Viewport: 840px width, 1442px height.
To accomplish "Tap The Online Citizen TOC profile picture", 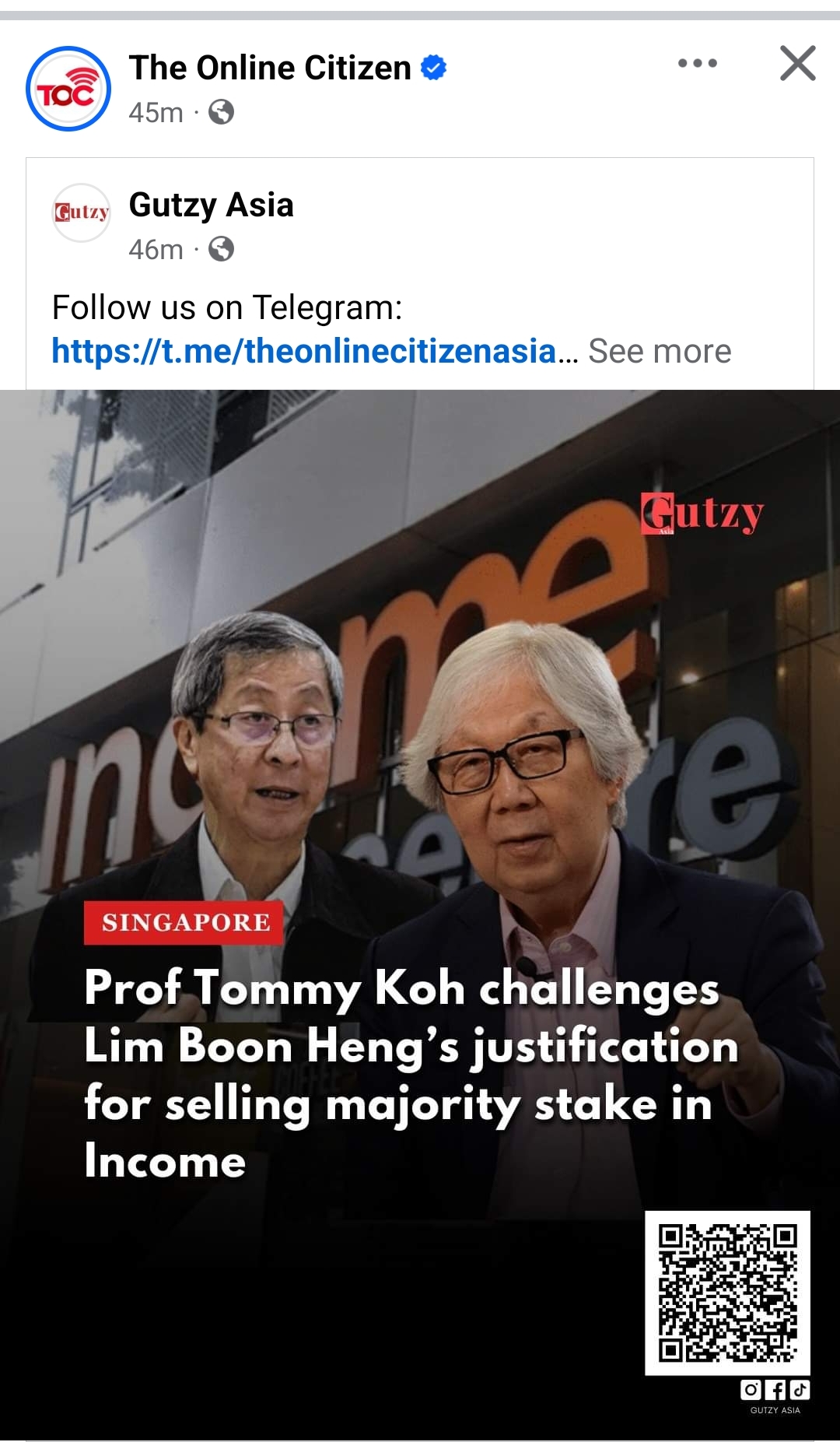I will (68, 89).
